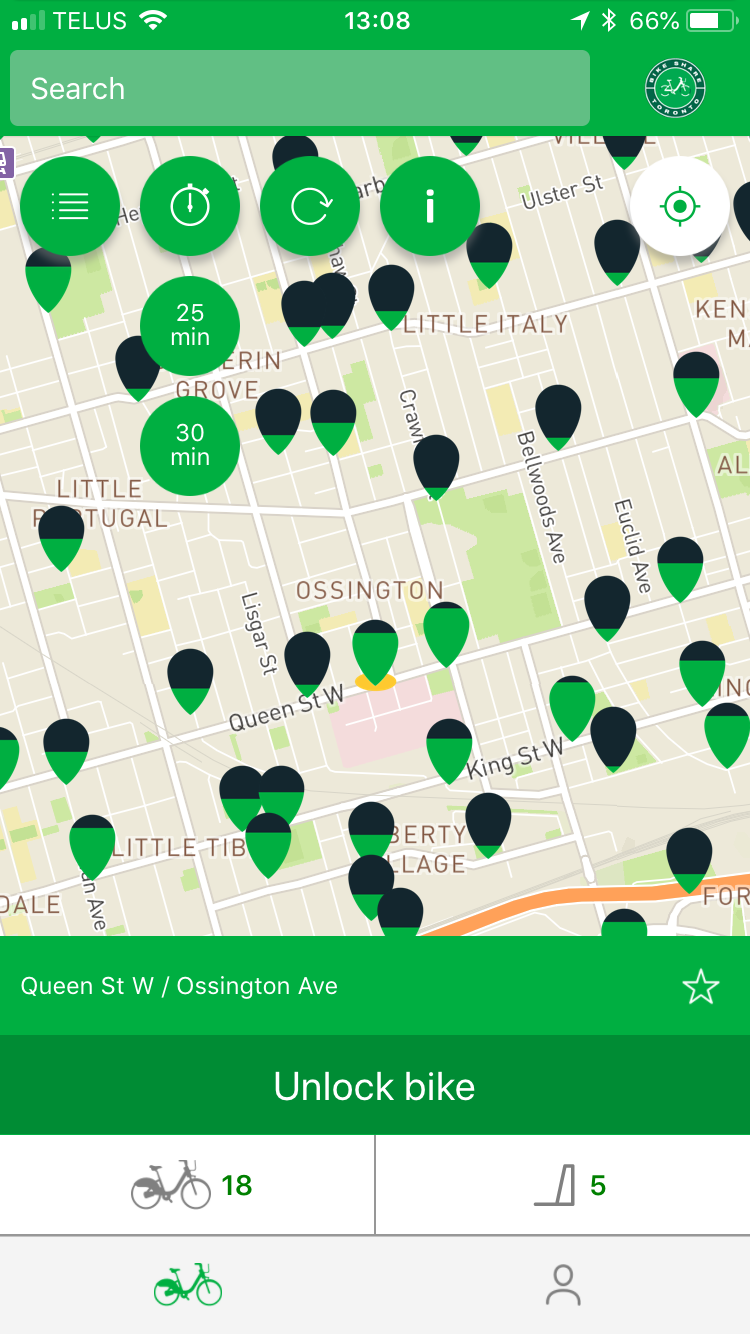
Task: Center map on my location
Action: tap(679, 207)
